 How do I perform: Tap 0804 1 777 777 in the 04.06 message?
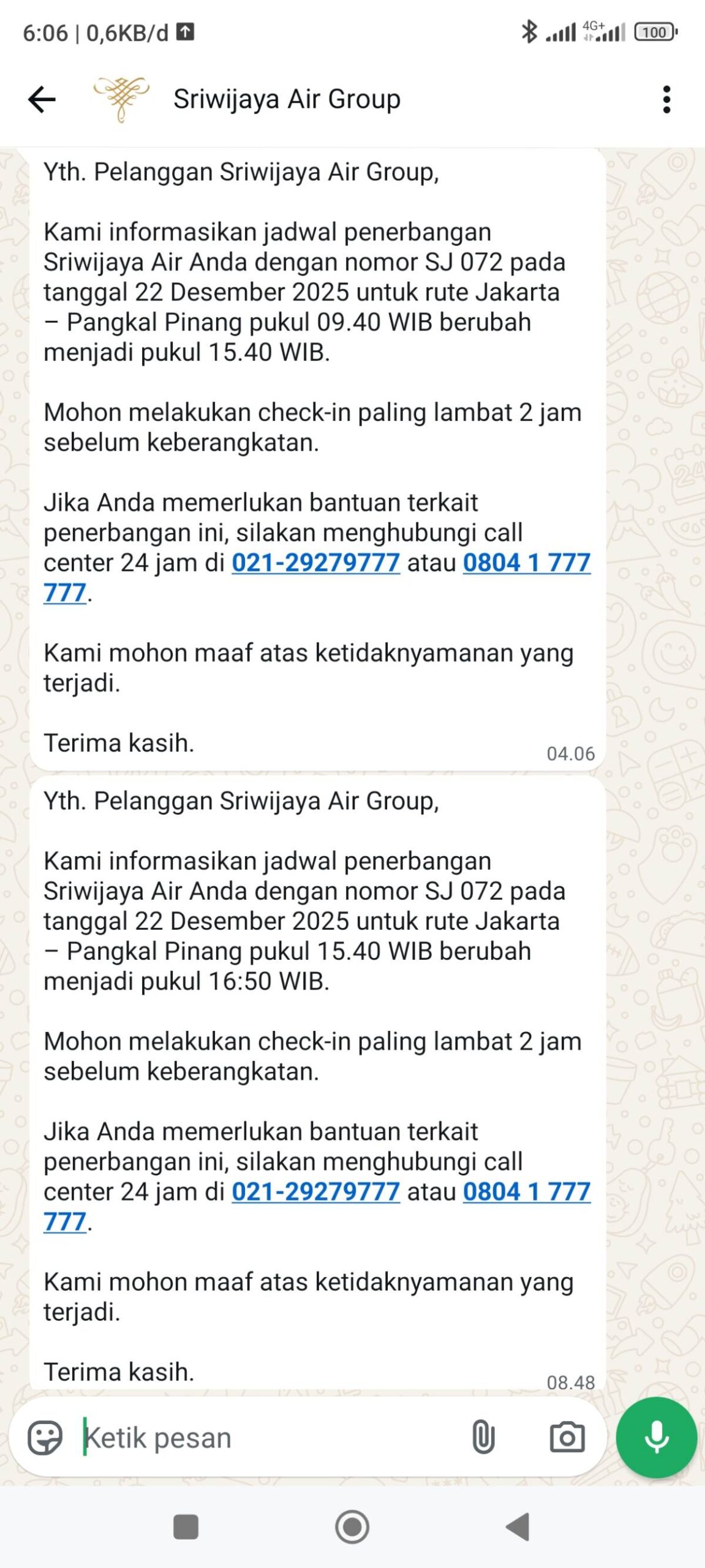tap(526, 563)
